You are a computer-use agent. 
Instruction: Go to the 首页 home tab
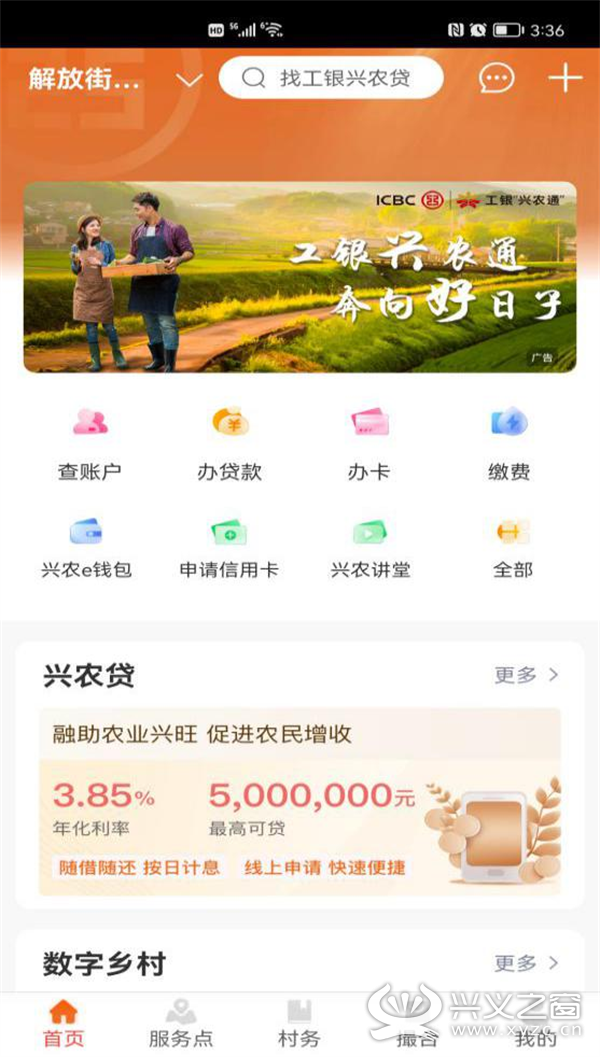point(63,1025)
